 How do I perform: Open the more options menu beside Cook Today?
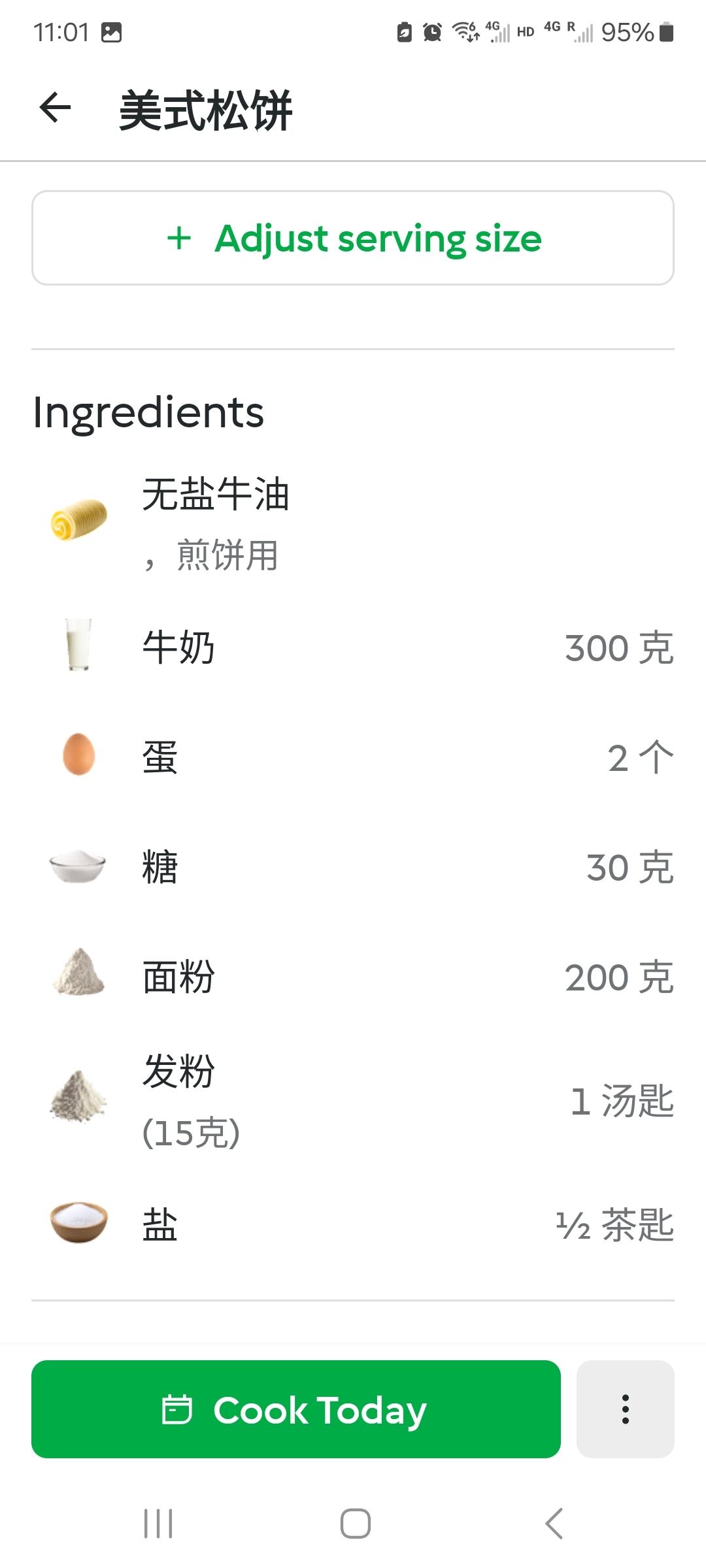[x=625, y=1409]
